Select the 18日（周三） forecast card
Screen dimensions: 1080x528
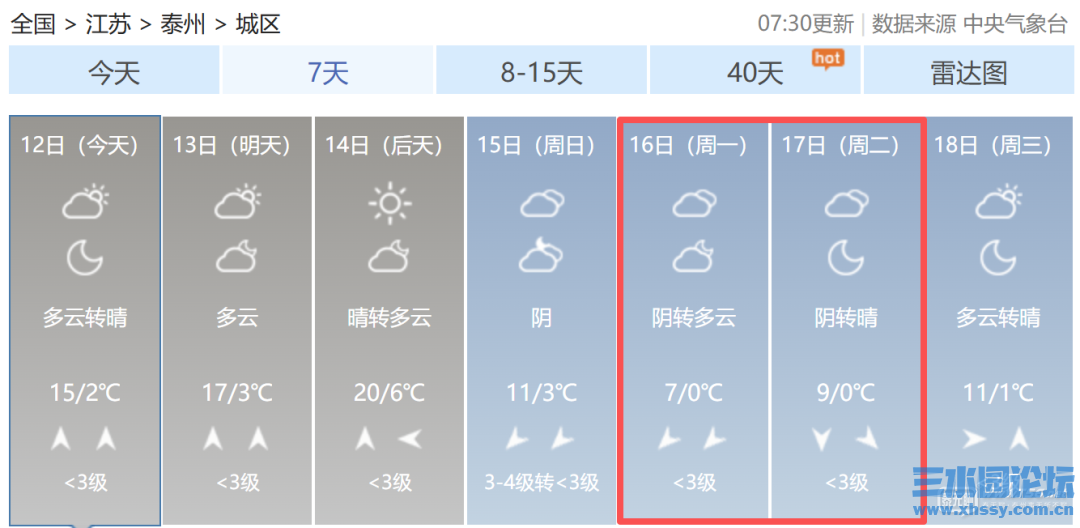pos(998,320)
